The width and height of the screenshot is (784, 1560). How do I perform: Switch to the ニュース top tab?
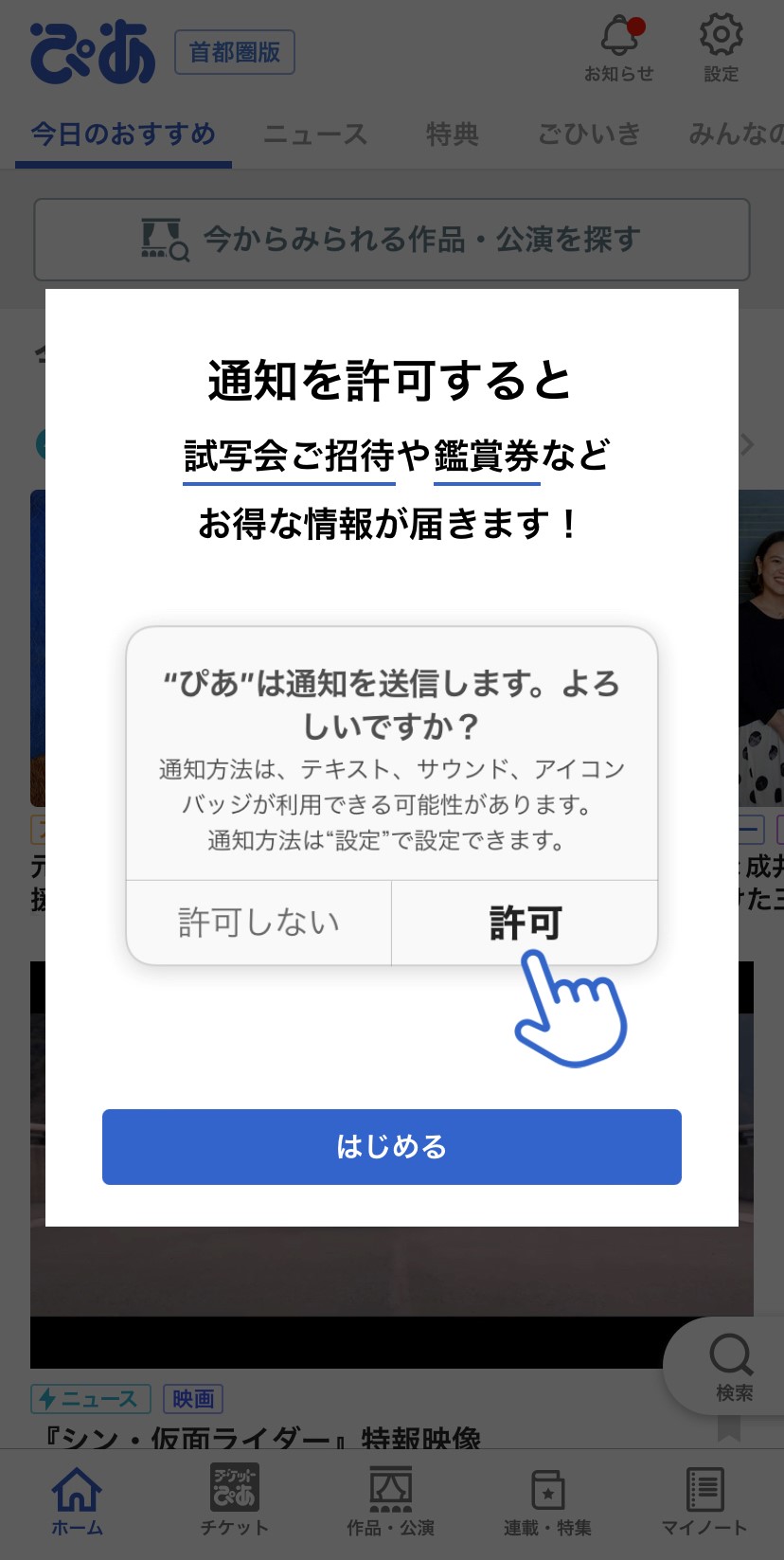(315, 134)
